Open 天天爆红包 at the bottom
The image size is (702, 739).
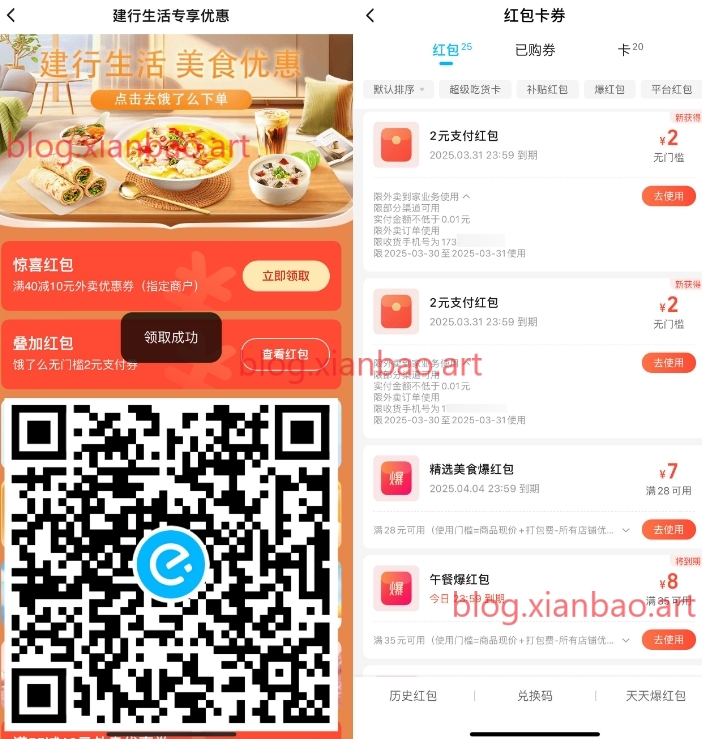pos(655,695)
